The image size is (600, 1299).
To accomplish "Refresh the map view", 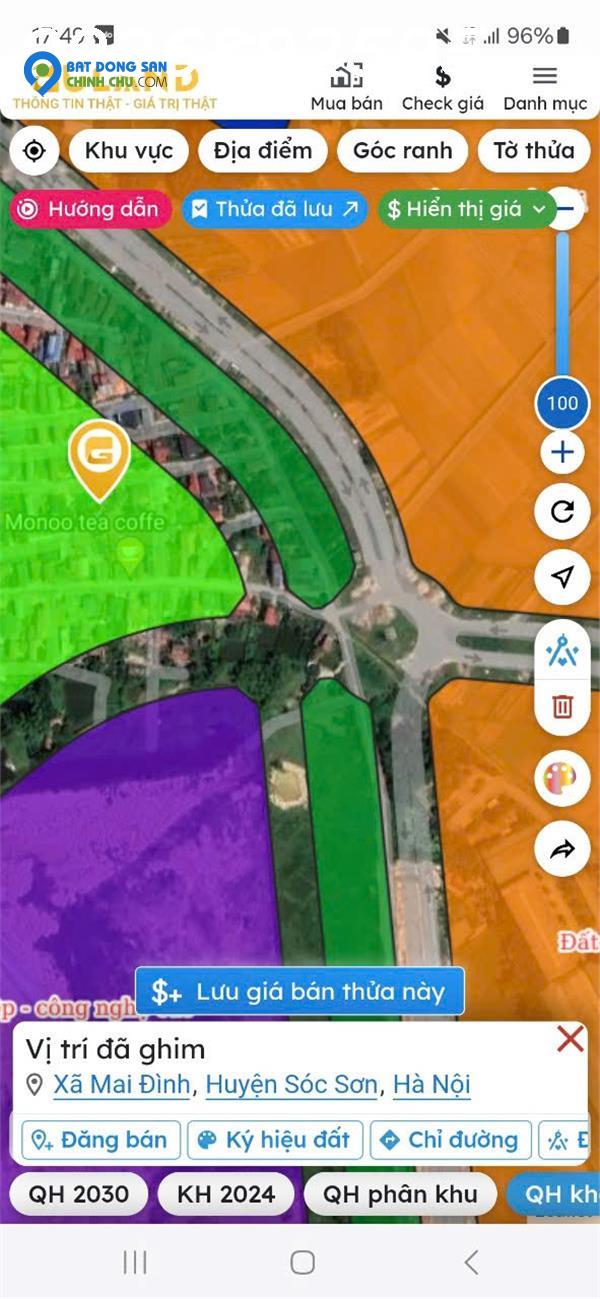I will [562, 512].
